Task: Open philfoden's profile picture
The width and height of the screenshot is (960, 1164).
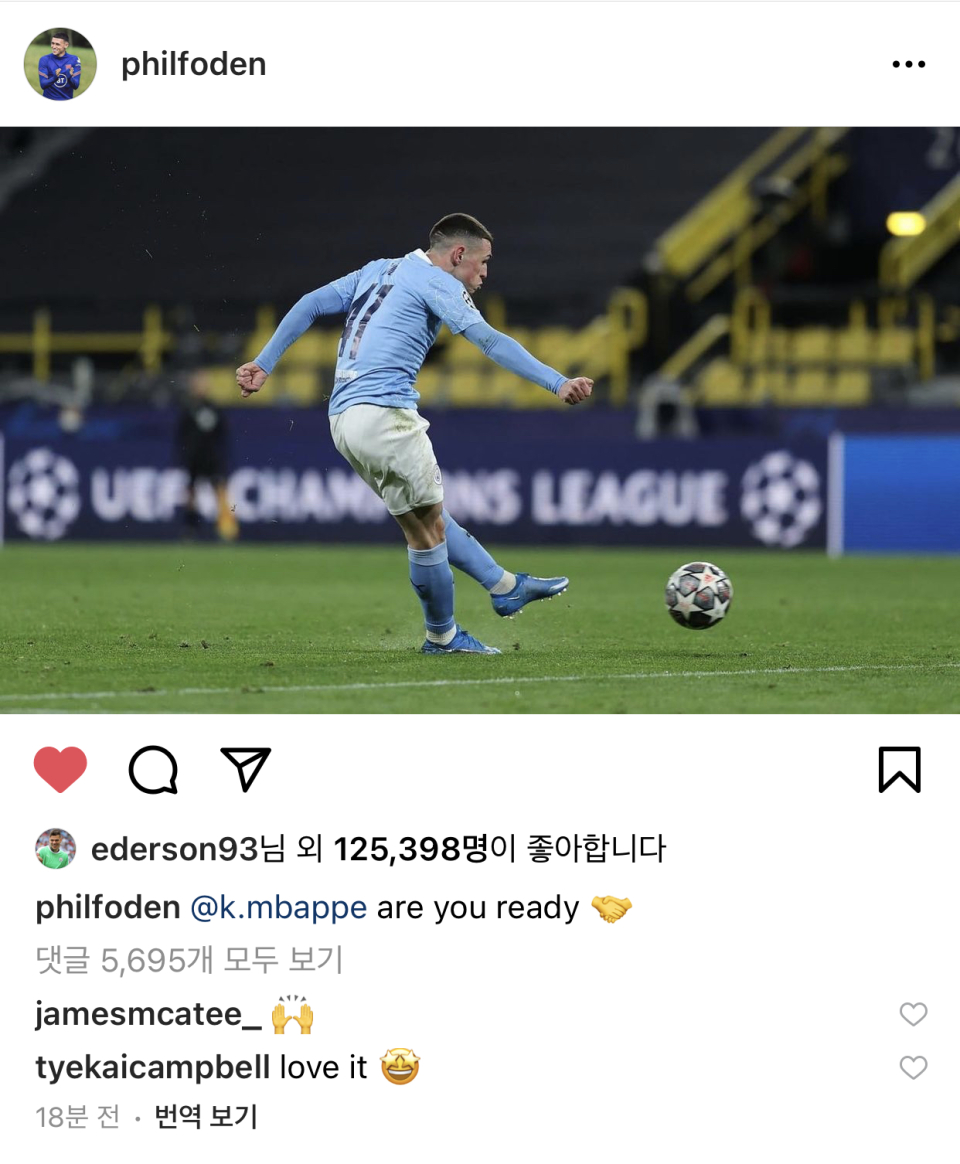Action: (60, 64)
